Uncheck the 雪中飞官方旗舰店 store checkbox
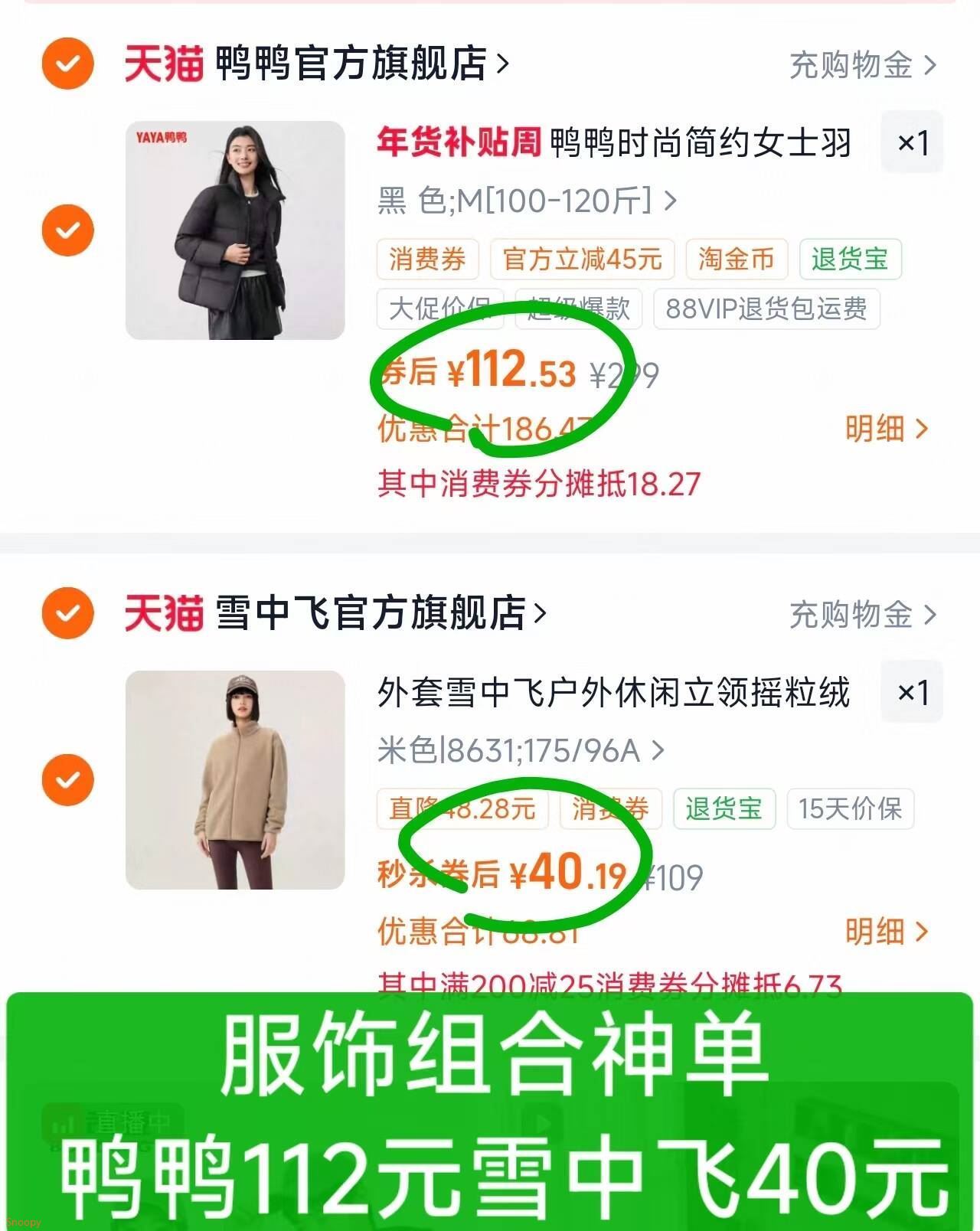 coord(67,612)
